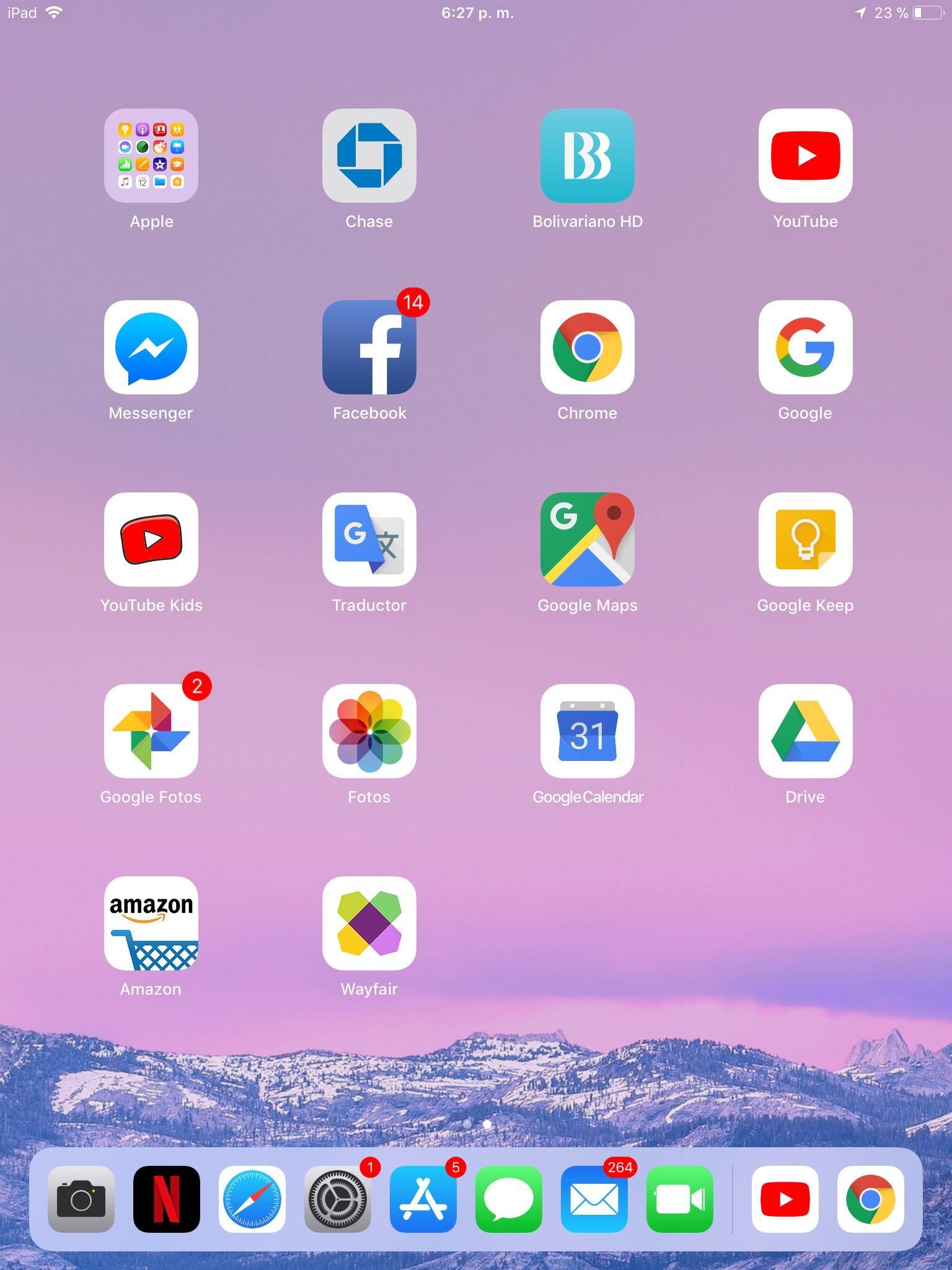Launch YouTube Kids
Image resolution: width=952 pixels, height=1270 pixels.
[x=151, y=540]
